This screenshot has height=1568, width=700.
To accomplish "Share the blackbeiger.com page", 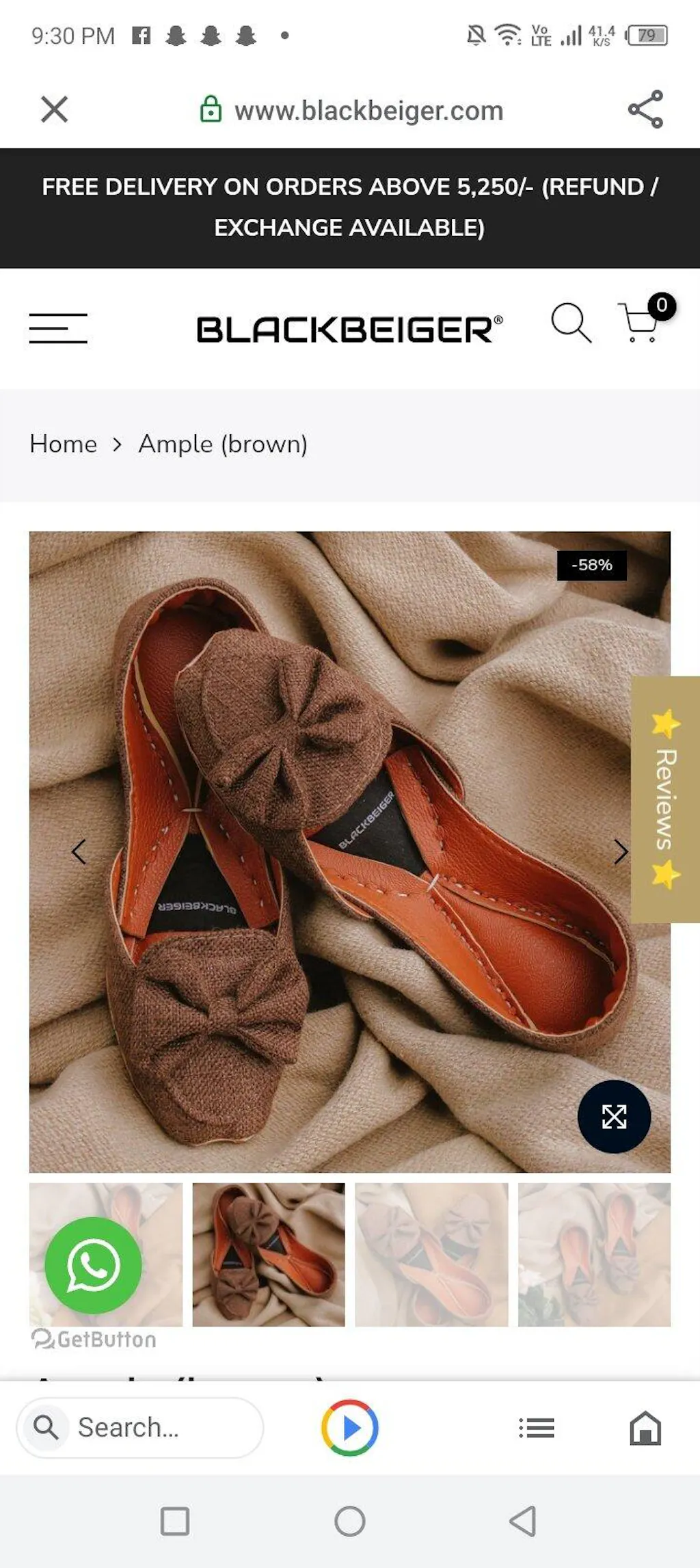I will pyautogui.click(x=645, y=109).
